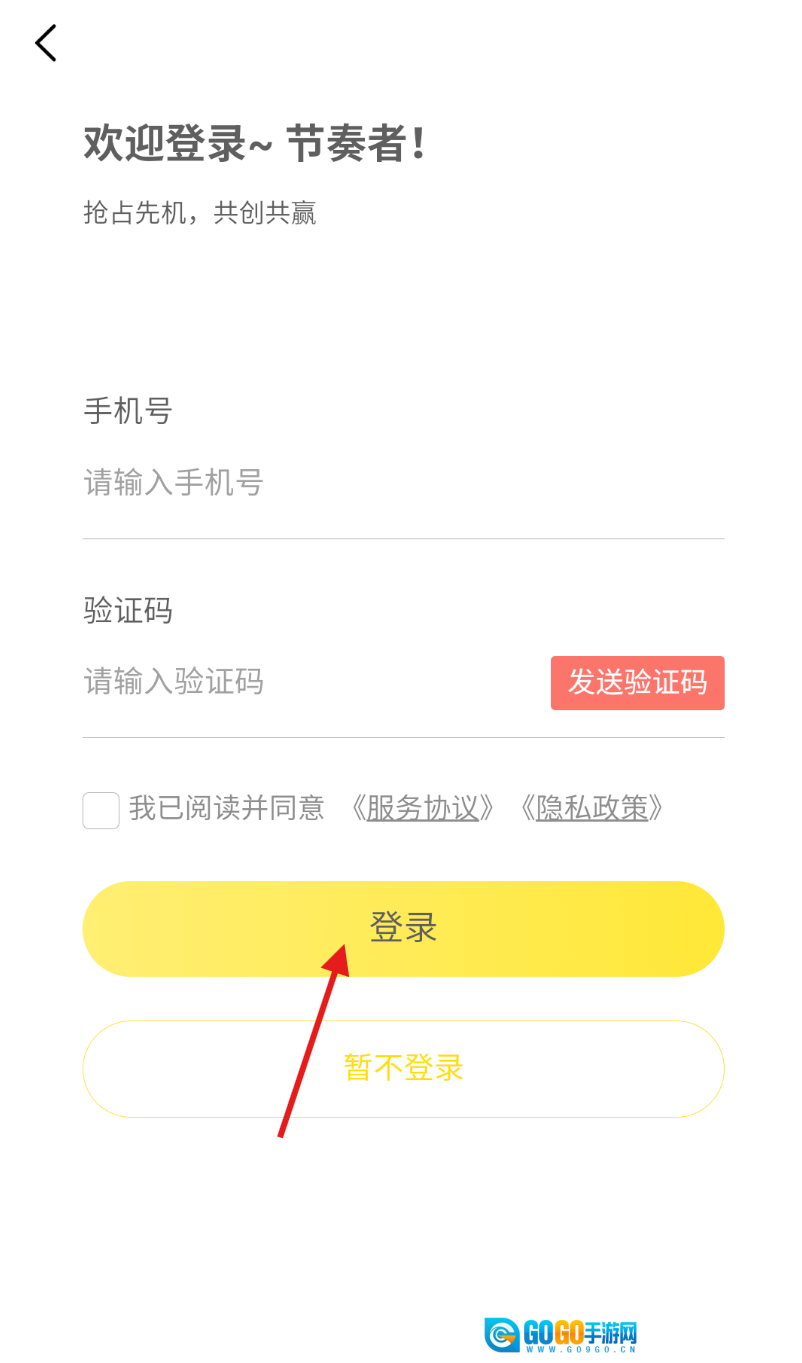The width and height of the screenshot is (802, 1363).
Task: Focus the verification code field
Action: (x=300, y=682)
